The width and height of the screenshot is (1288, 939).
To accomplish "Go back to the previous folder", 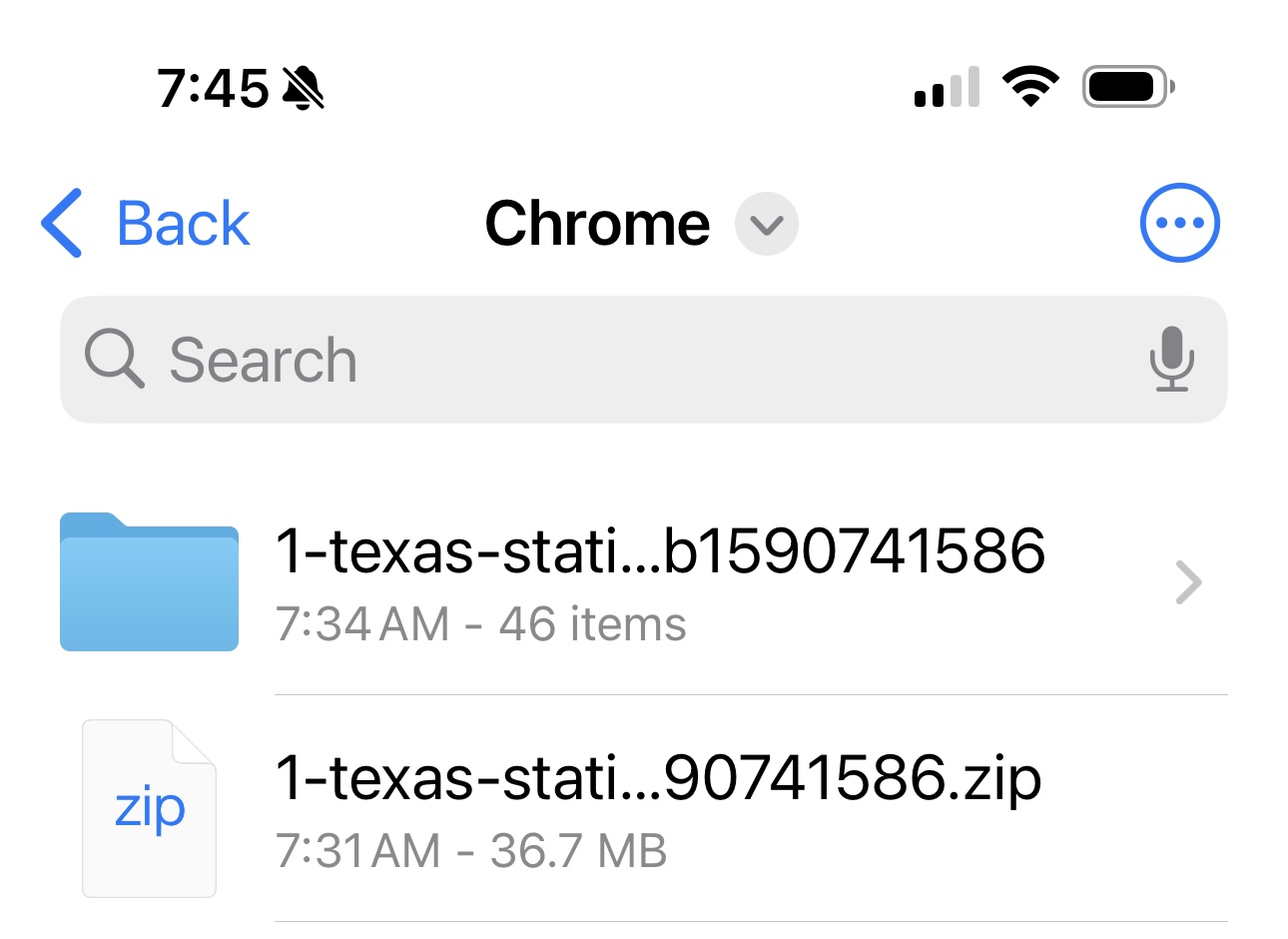I will click(146, 223).
